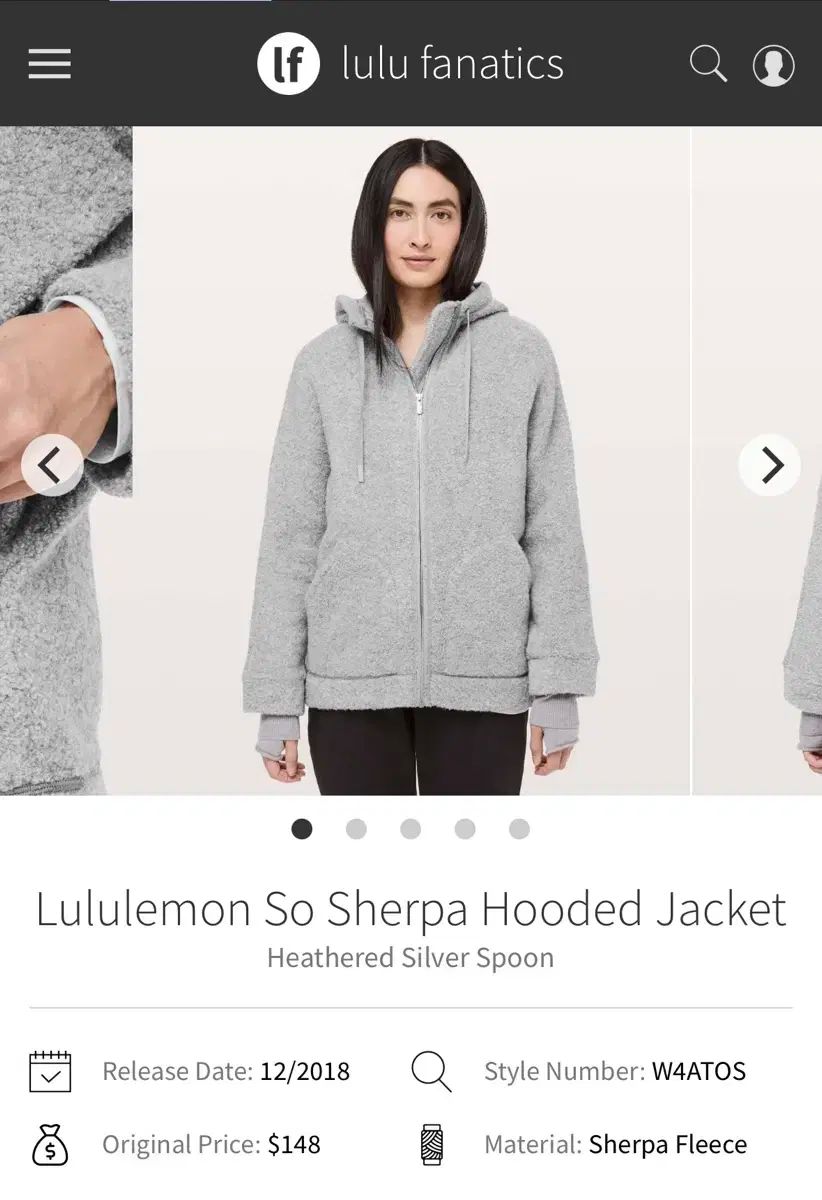822x1200 pixels.
Task: Jump to the second carousel dot
Action: pyautogui.click(x=356, y=829)
